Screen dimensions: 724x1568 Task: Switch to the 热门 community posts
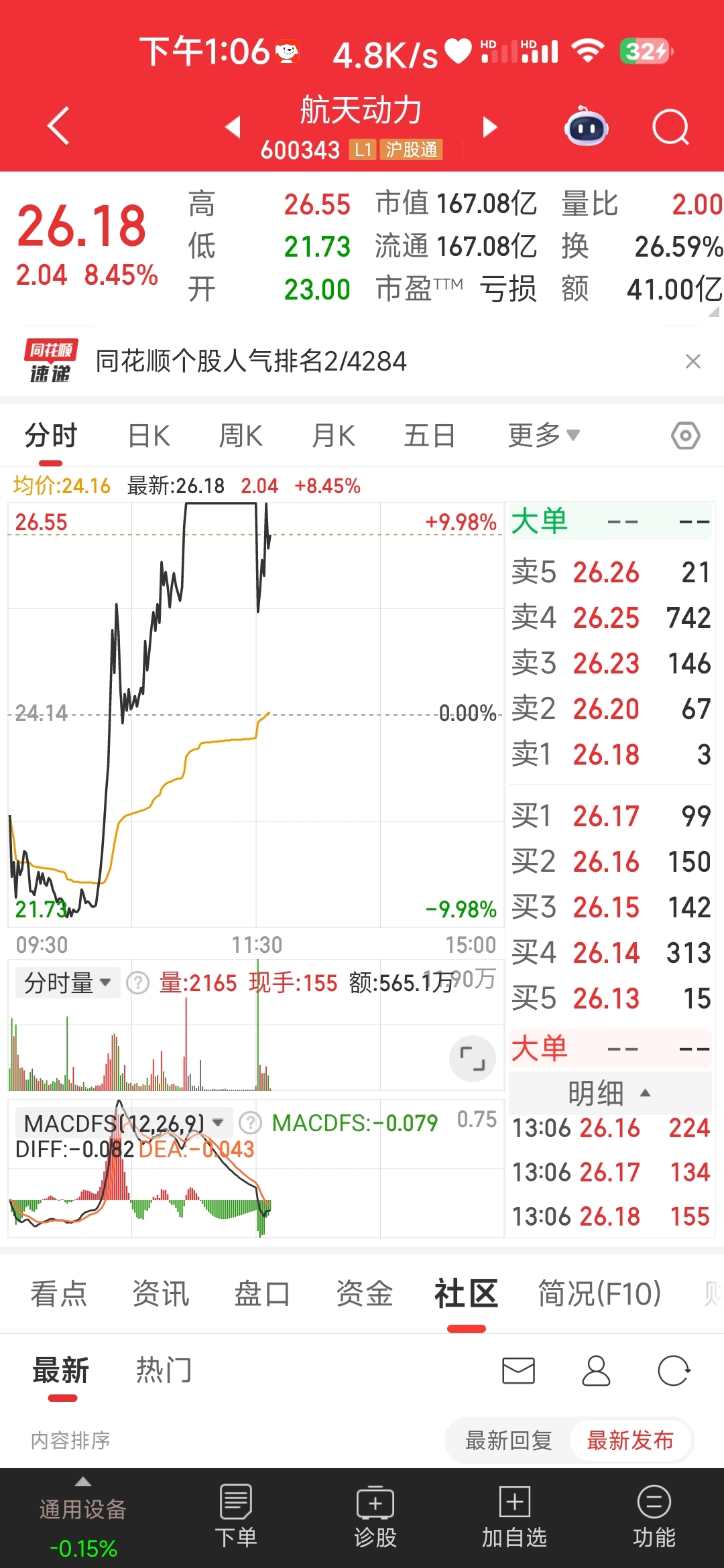[164, 1370]
